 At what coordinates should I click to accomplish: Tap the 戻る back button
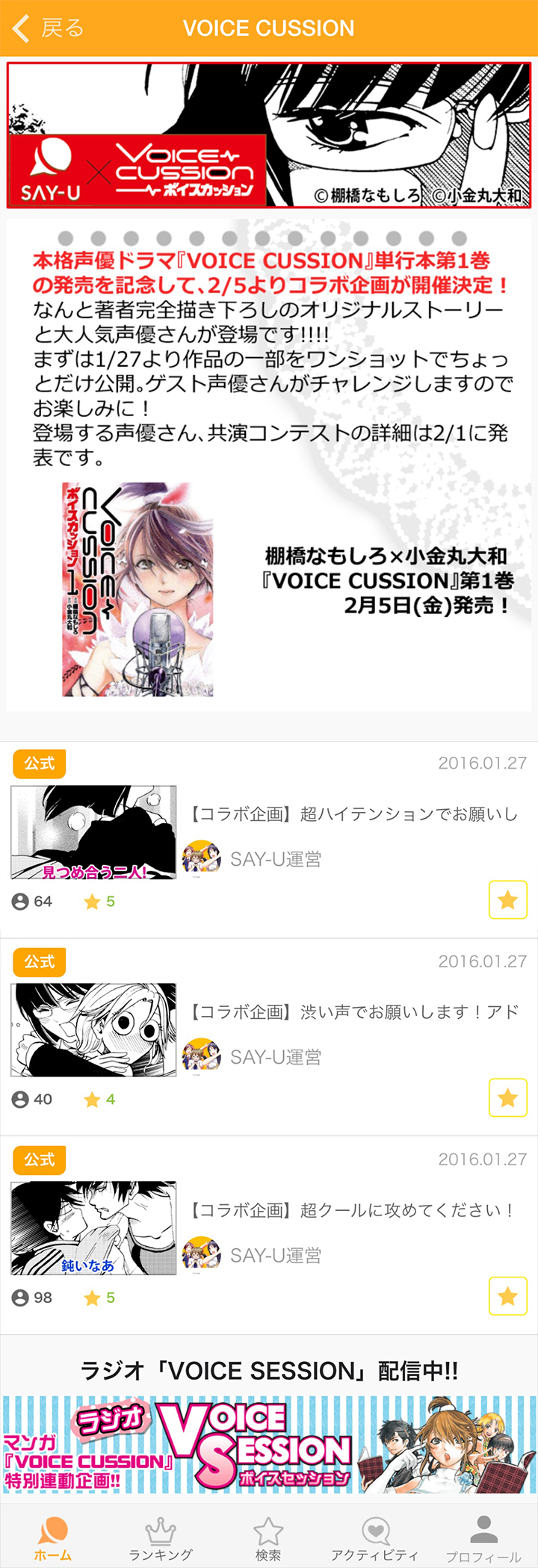click(49, 28)
